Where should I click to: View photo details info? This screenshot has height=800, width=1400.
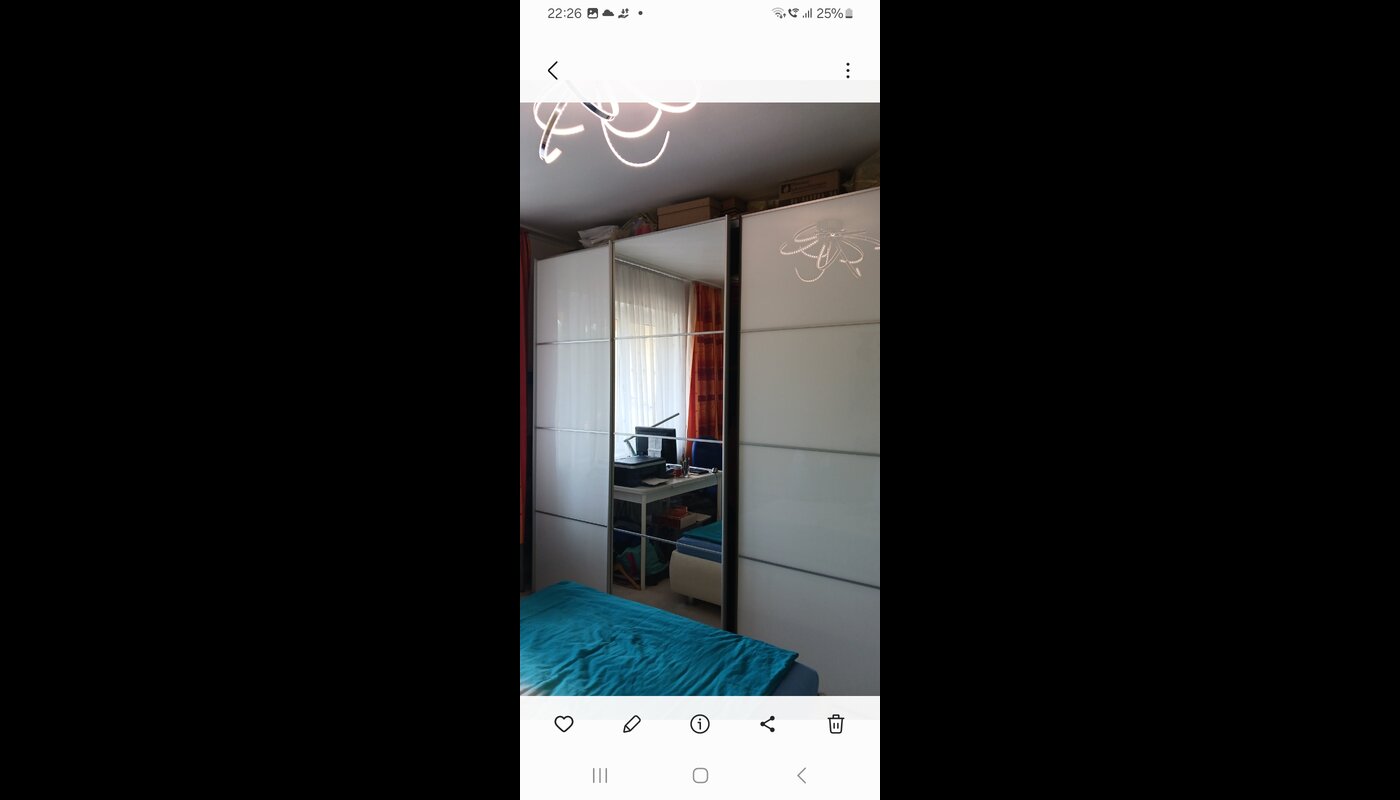700,724
